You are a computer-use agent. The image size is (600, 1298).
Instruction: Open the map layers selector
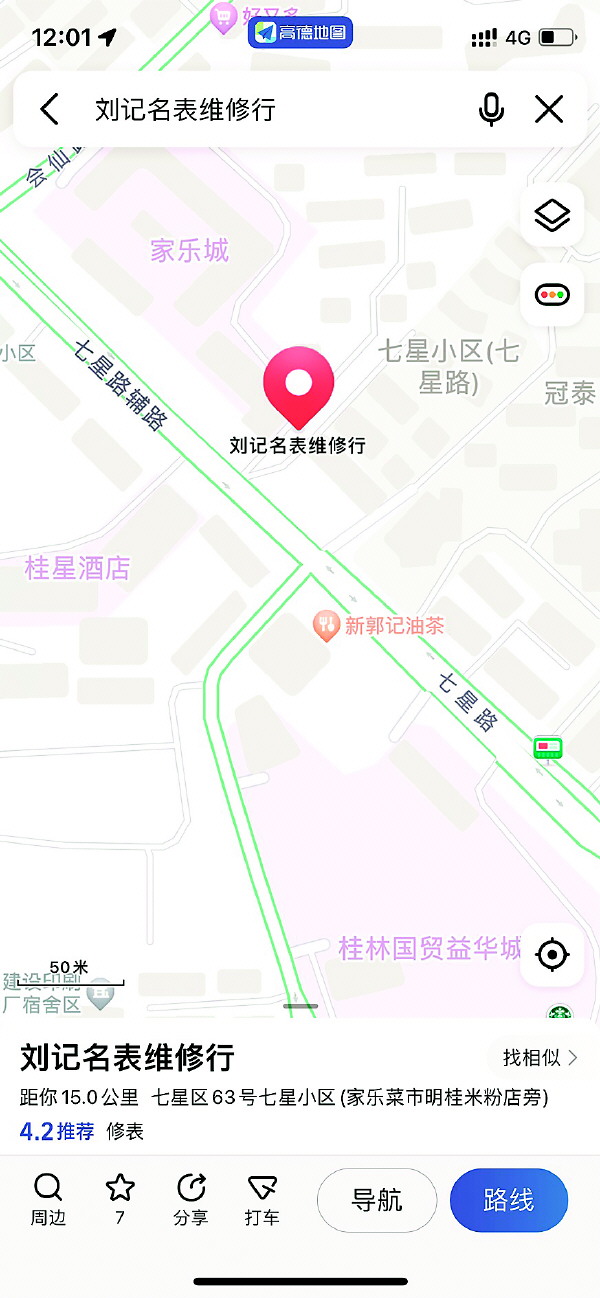coord(552,215)
